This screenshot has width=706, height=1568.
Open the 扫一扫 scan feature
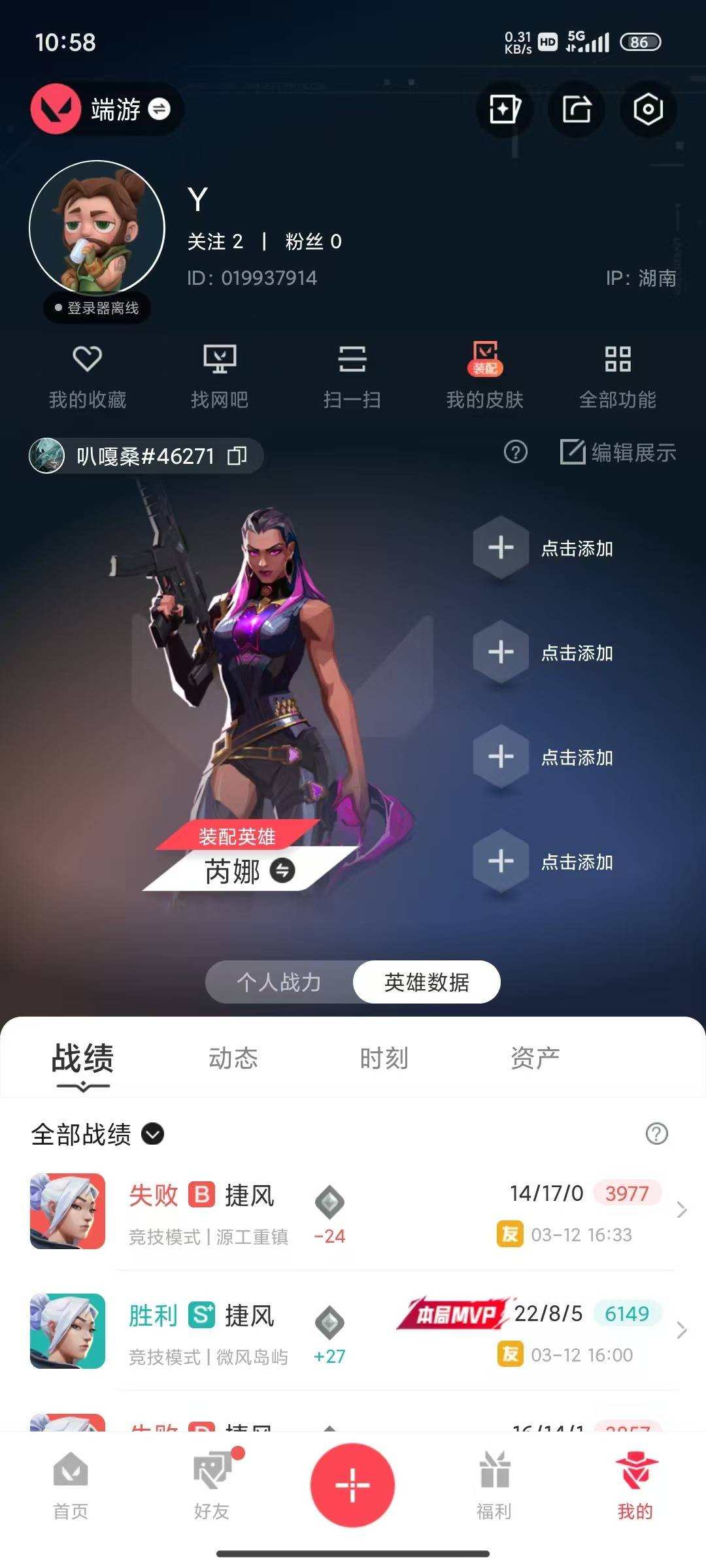352,376
